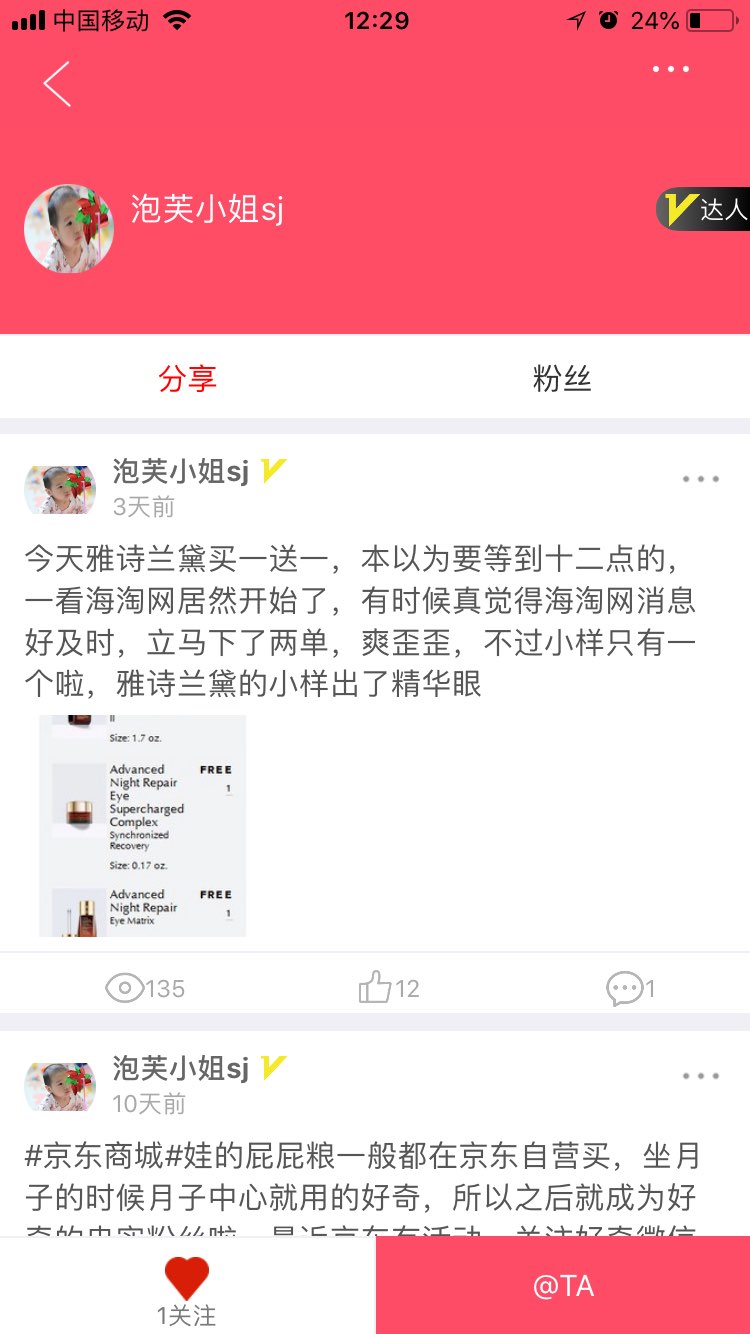The height and width of the screenshot is (1334, 750).
Task: Open 泡芙小姐sj profile avatar in header
Action: (x=68, y=228)
